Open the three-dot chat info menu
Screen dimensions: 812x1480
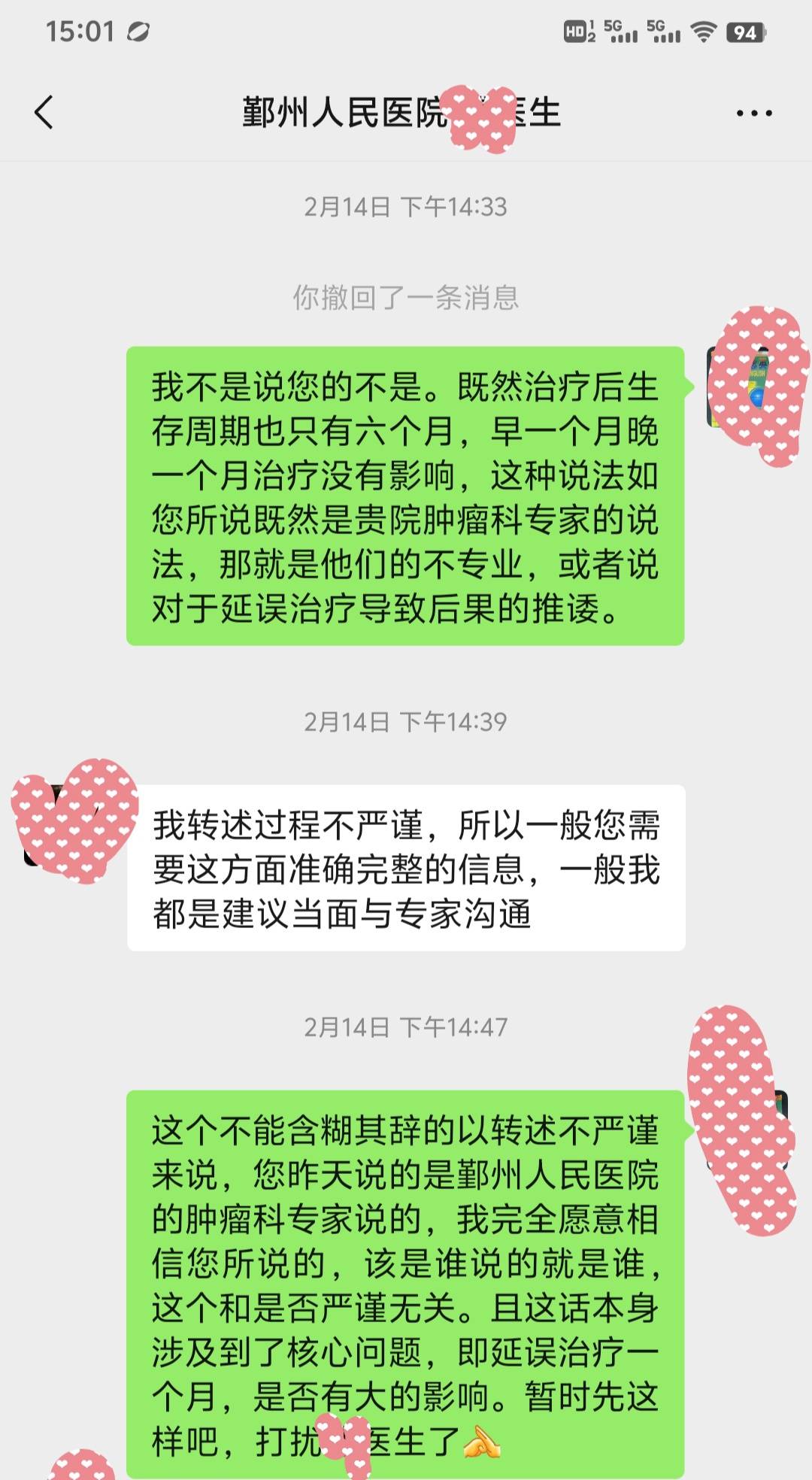pos(753,114)
